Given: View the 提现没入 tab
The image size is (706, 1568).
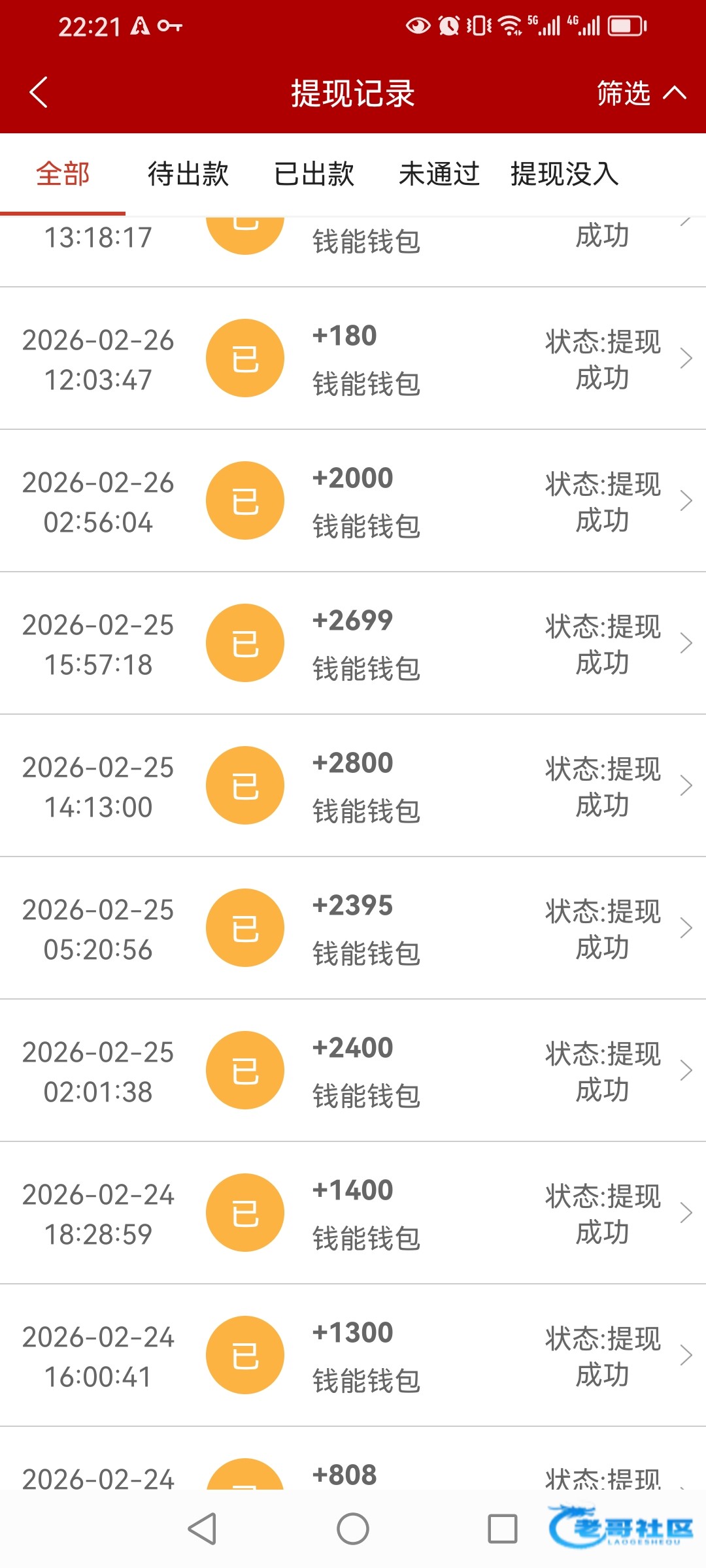Looking at the screenshot, I should (x=564, y=174).
